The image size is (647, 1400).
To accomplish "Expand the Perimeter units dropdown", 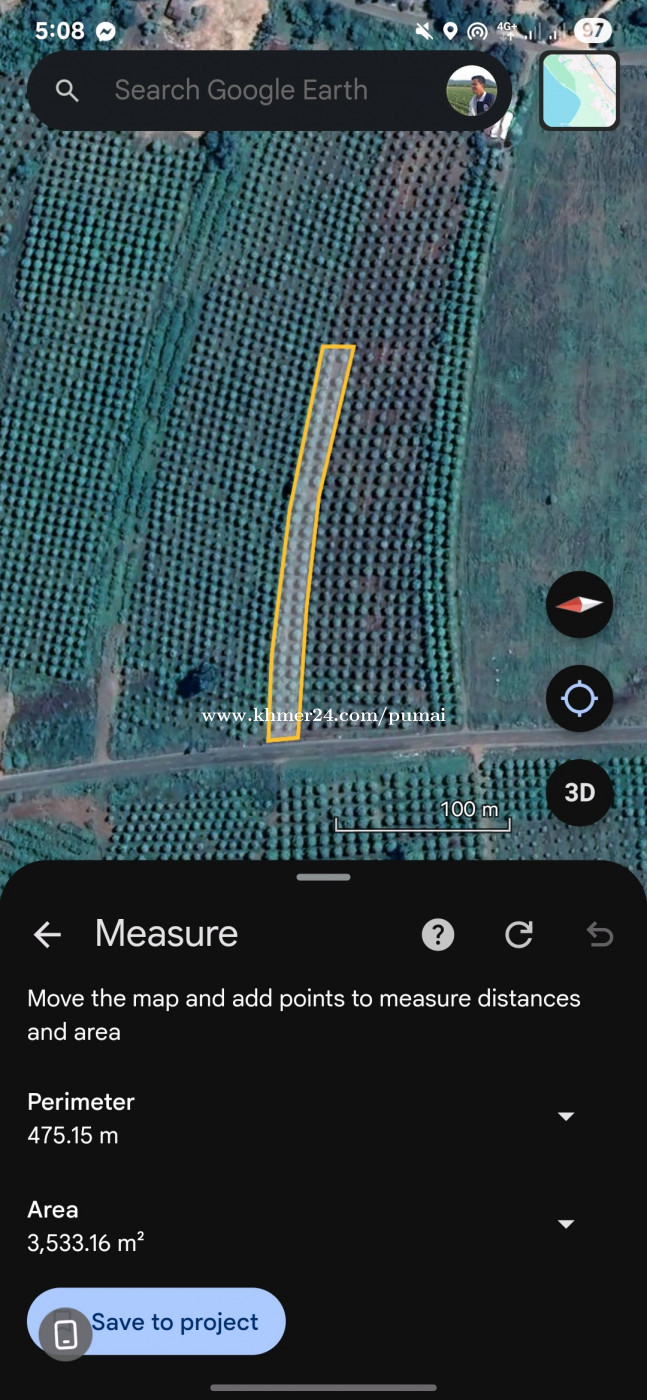I will (566, 1116).
